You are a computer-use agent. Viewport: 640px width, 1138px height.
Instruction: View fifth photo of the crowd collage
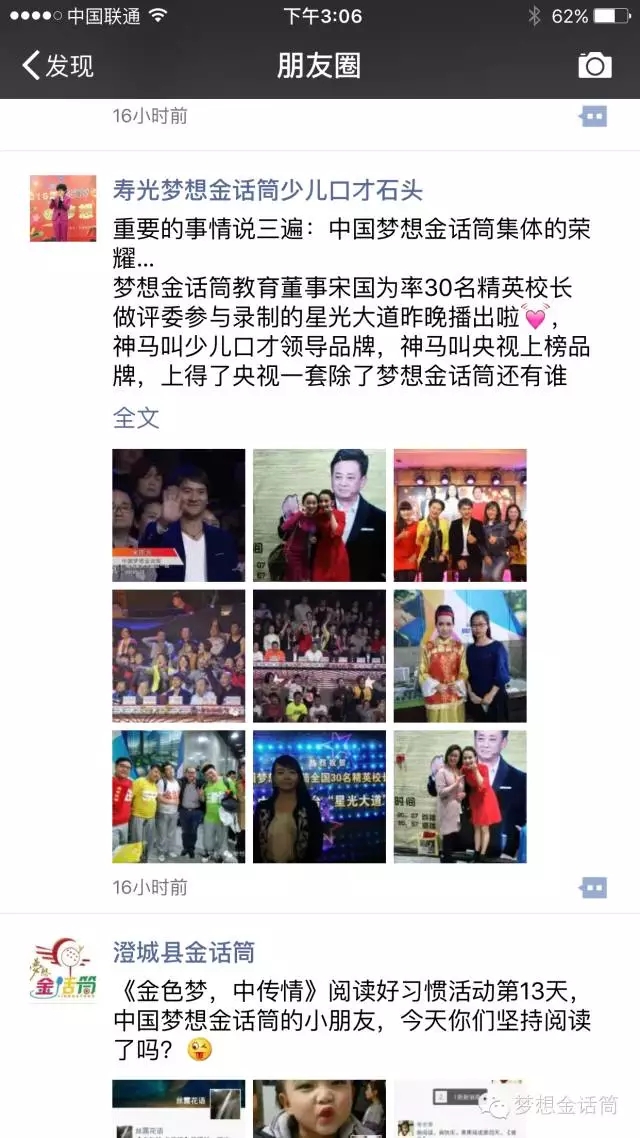tap(319, 656)
